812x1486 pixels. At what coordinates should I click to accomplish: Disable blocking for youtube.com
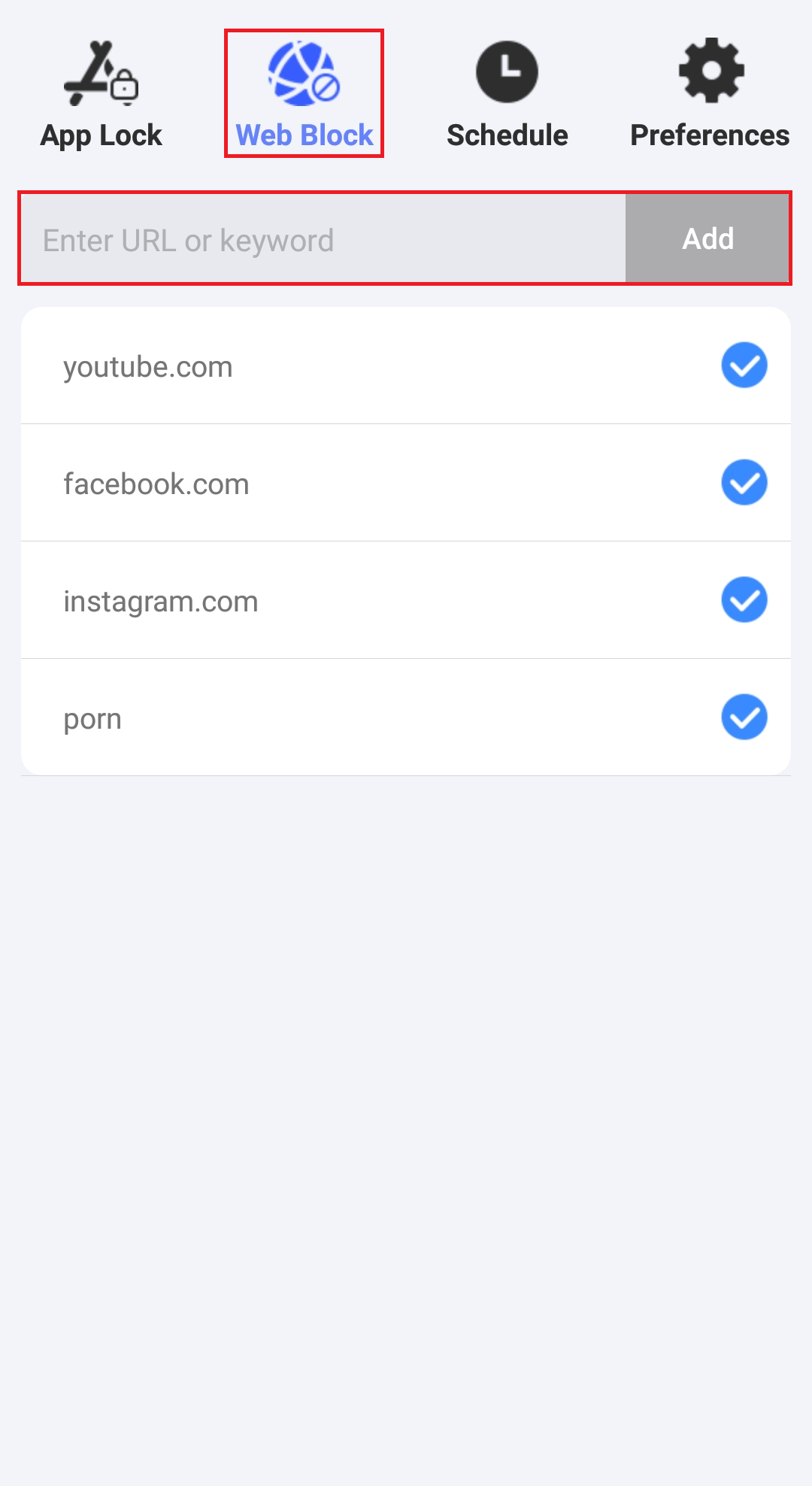pyautogui.click(x=744, y=365)
